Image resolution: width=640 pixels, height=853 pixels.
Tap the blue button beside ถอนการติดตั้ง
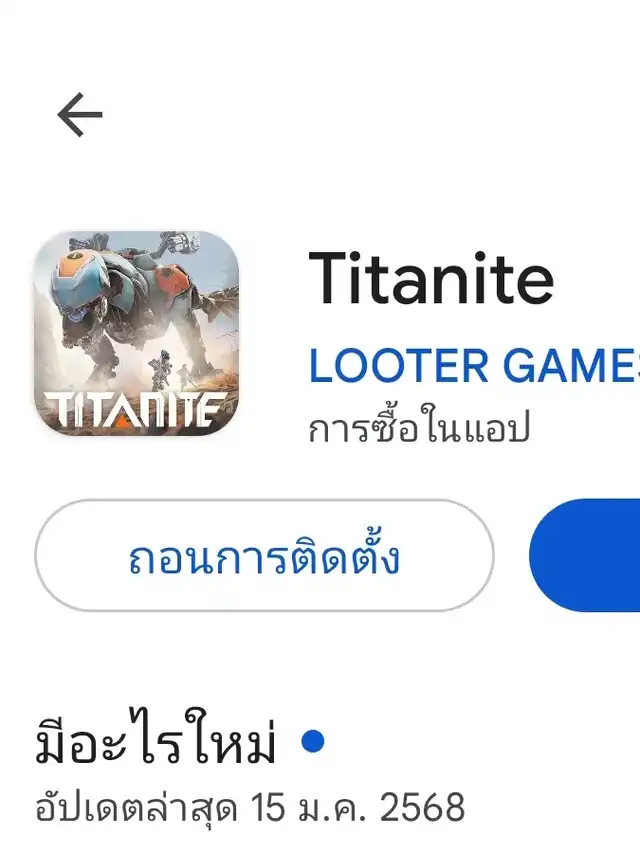590,556
